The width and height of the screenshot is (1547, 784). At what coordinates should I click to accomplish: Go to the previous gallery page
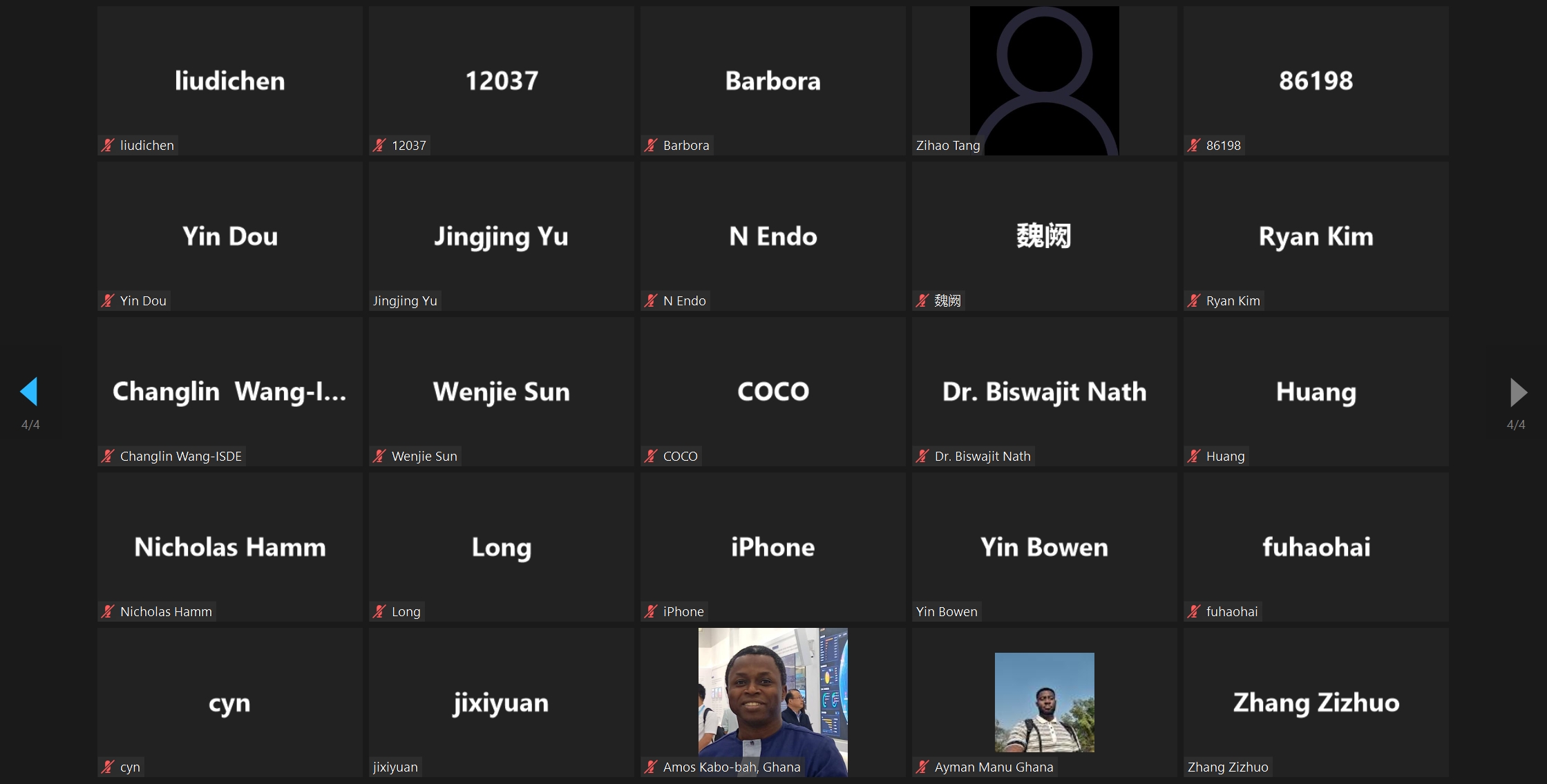(29, 392)
